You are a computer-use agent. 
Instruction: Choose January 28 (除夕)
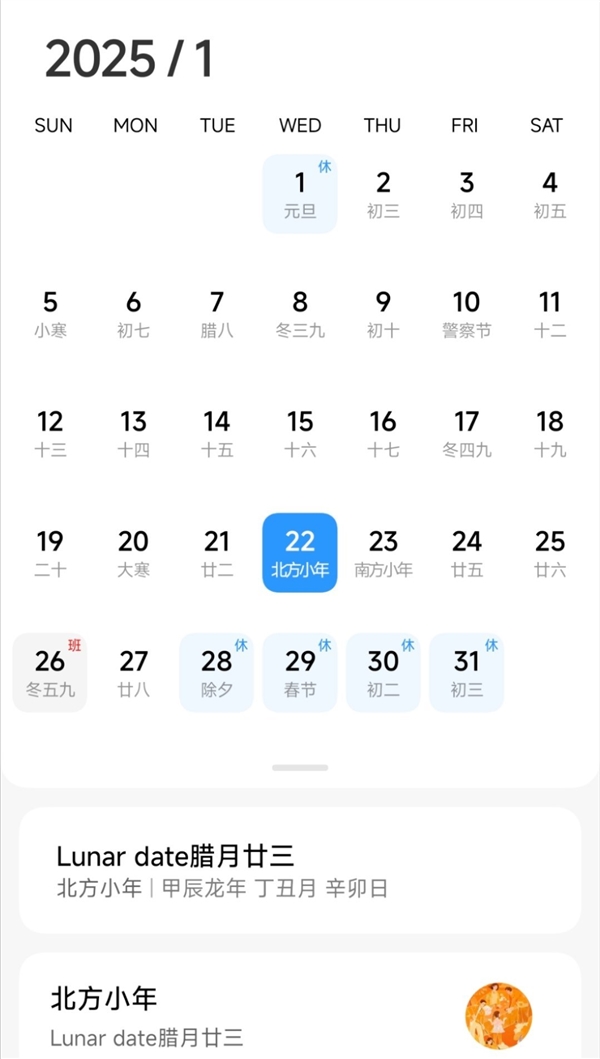pyautogui.click(x=217, y=673)
